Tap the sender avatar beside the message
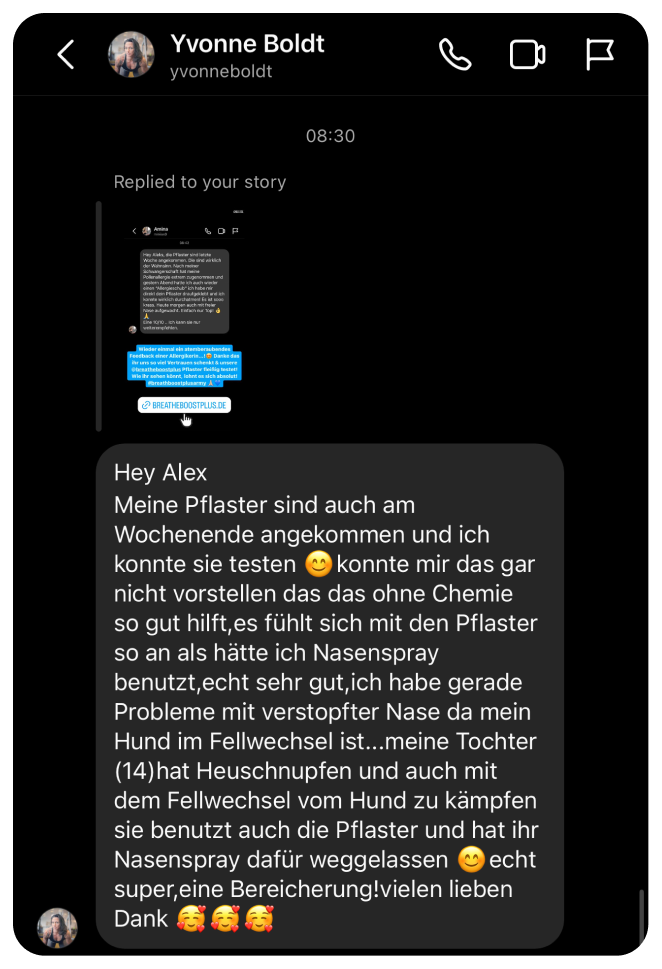Viewport: 662px width, 969px height. [57, 928]
